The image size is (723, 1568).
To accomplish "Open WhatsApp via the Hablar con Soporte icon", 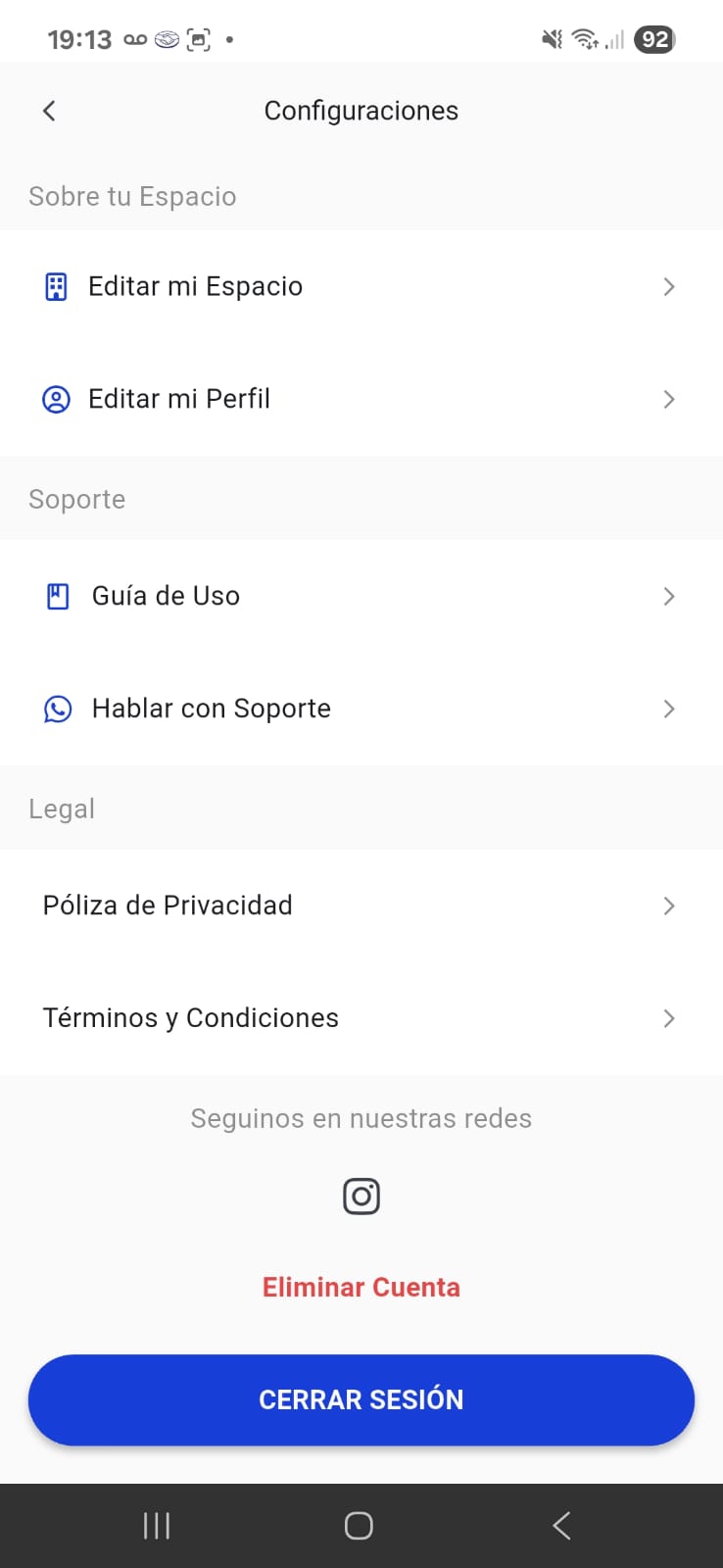I will coord(58,709).
